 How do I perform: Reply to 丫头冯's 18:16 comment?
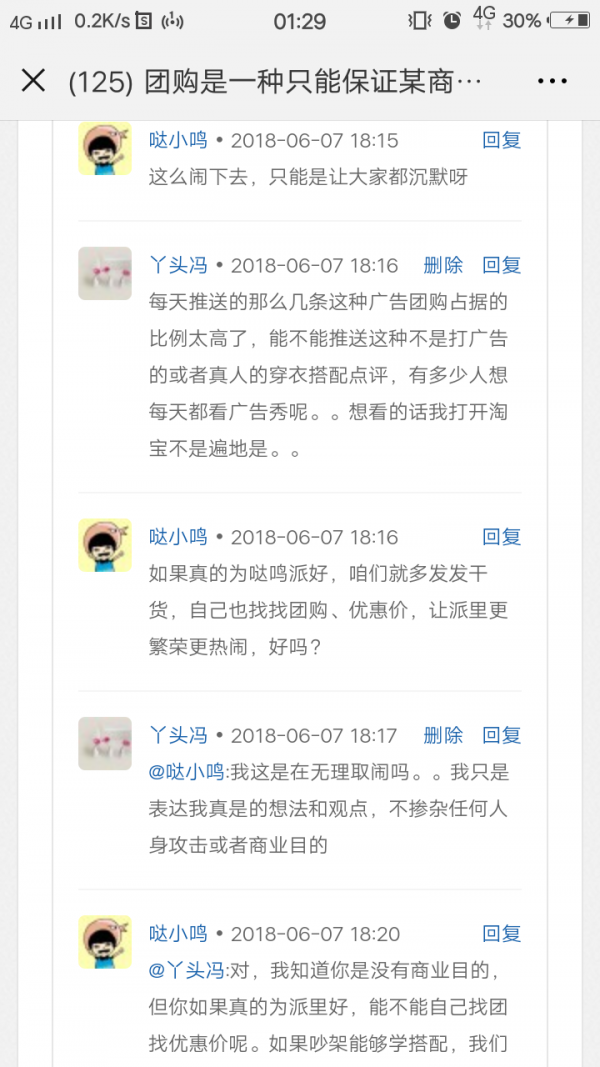pos(501,265)
